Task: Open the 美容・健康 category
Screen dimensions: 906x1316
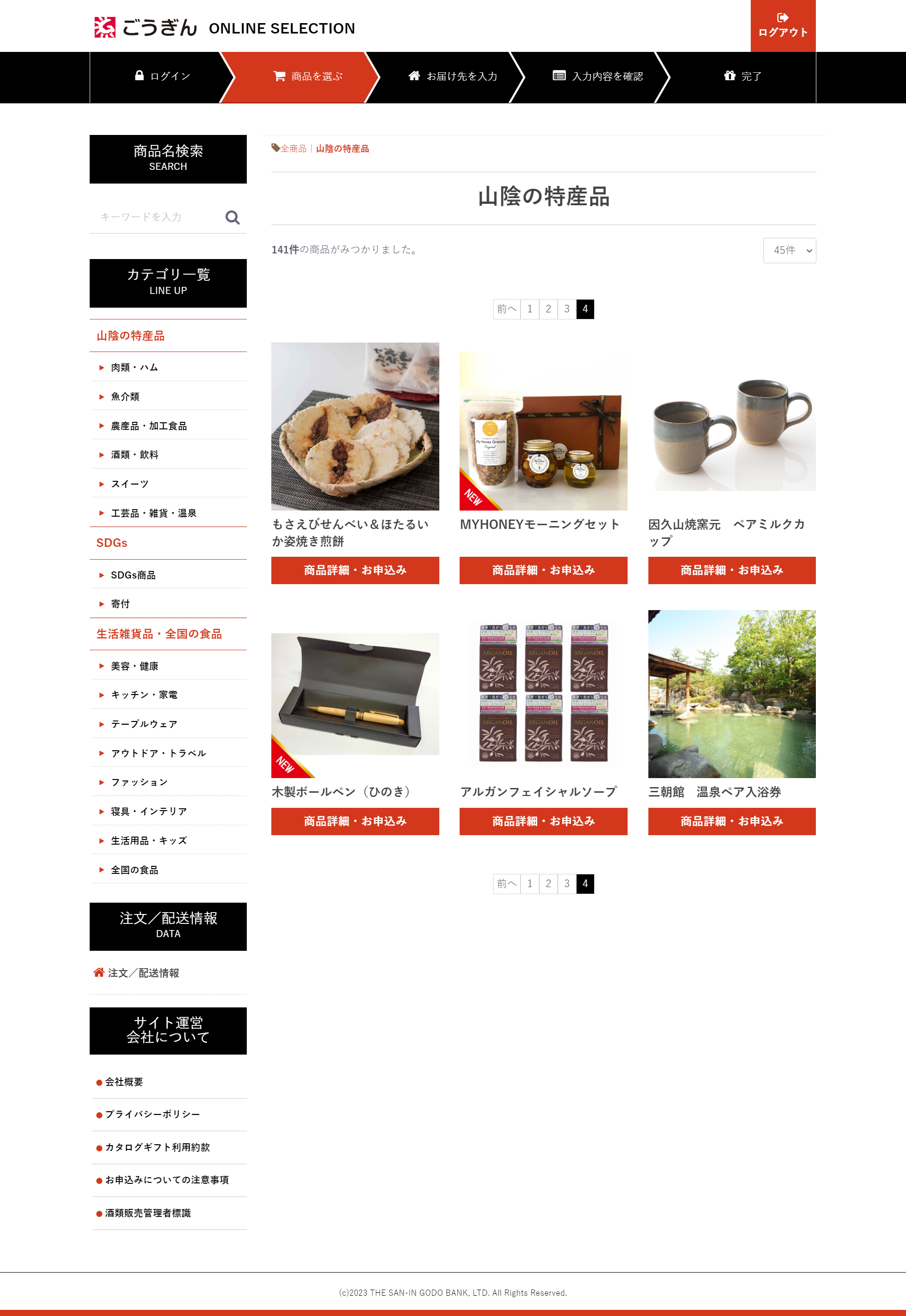Action: pyautogui.click(x=134, y=666)
